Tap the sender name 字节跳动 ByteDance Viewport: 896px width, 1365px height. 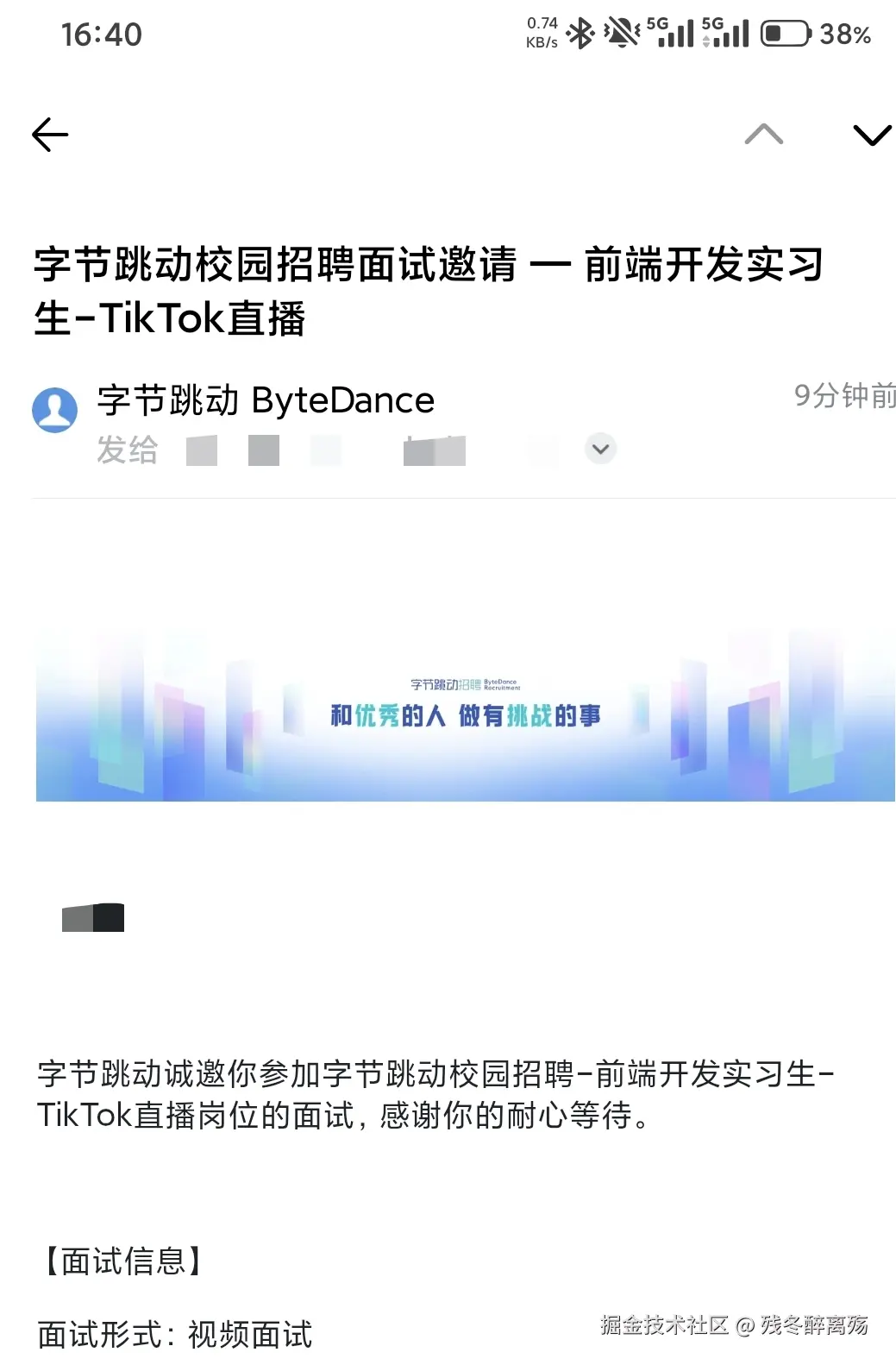266,399
